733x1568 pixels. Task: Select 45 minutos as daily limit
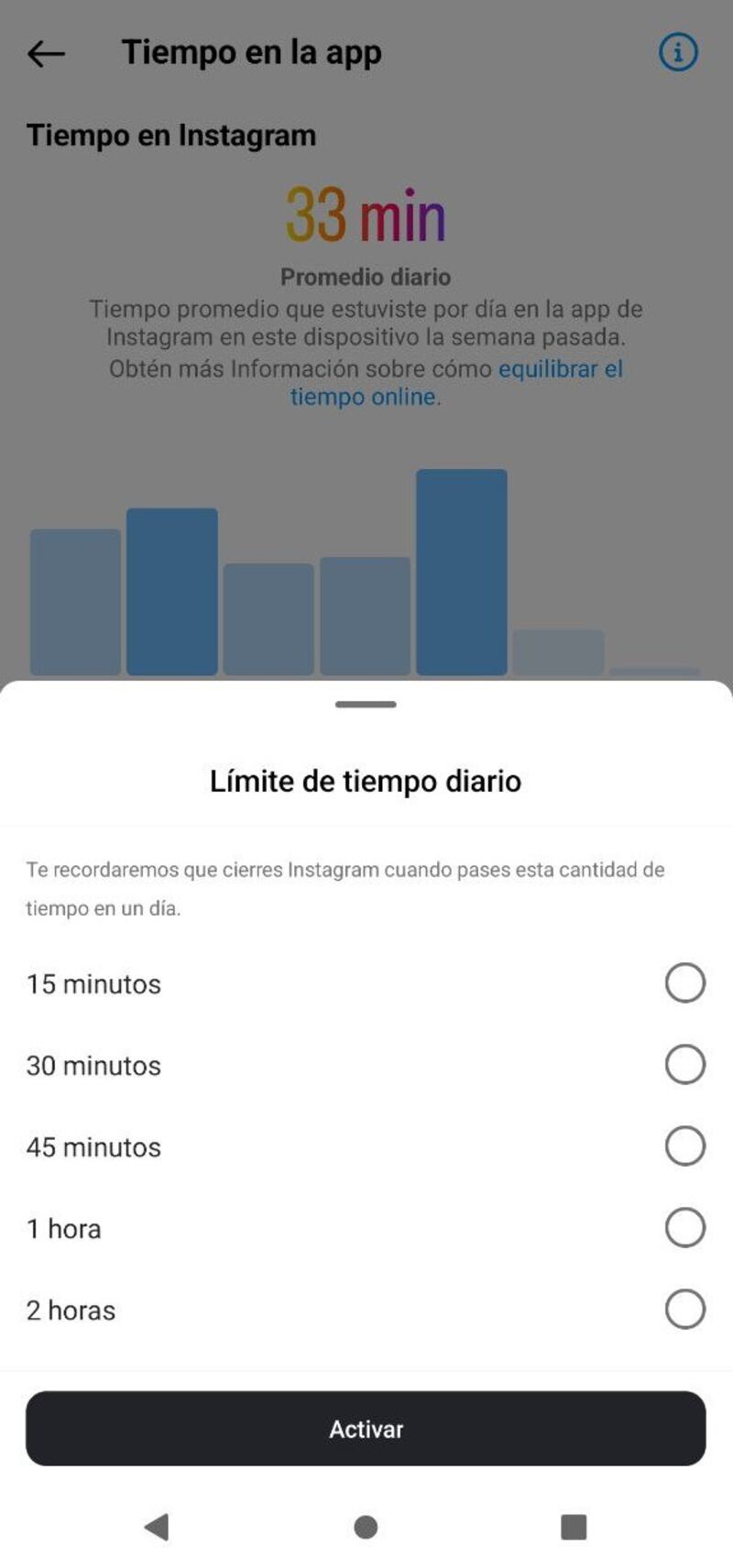(684, 1146)
